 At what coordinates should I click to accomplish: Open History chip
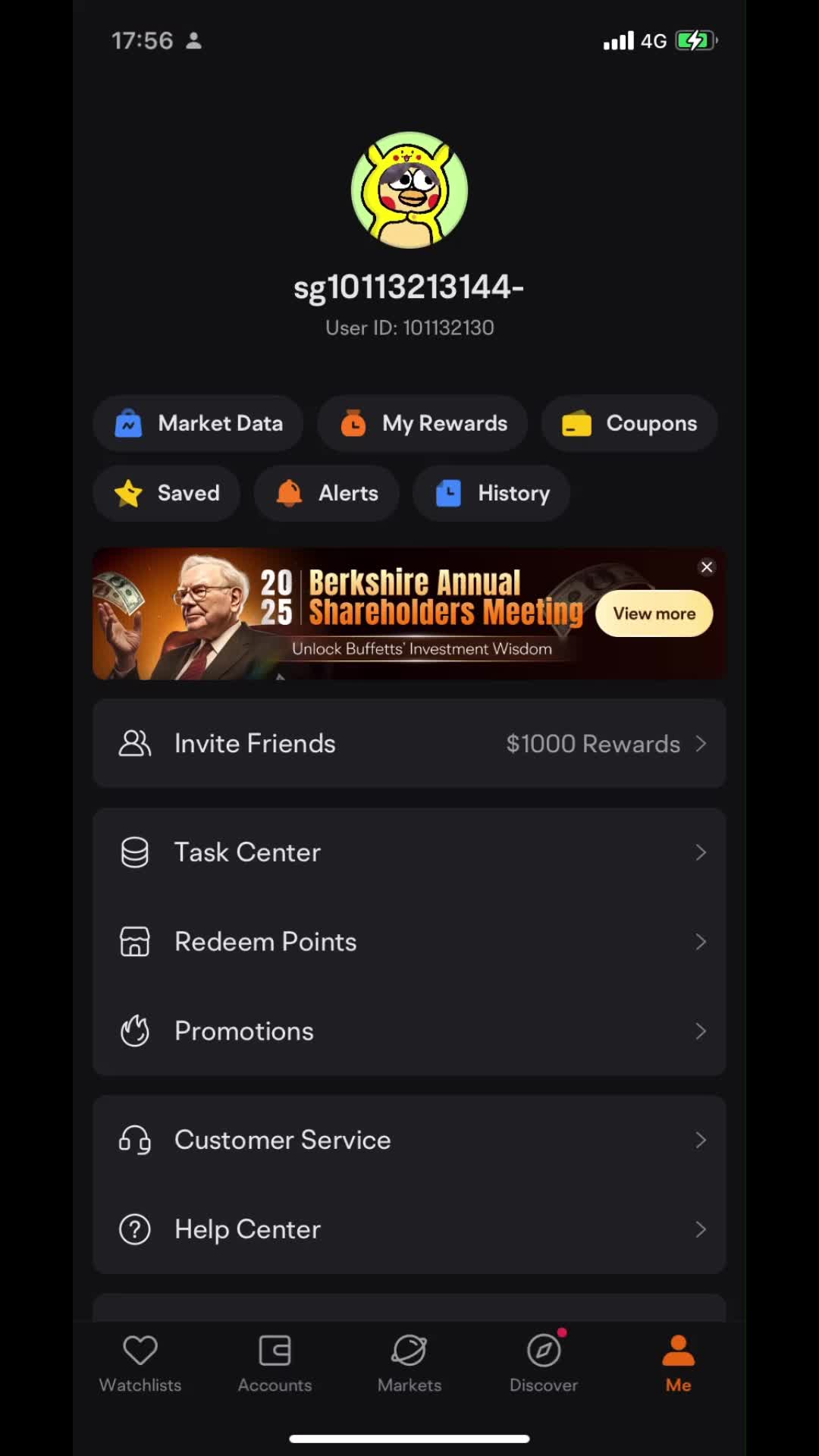pos(492,493)
